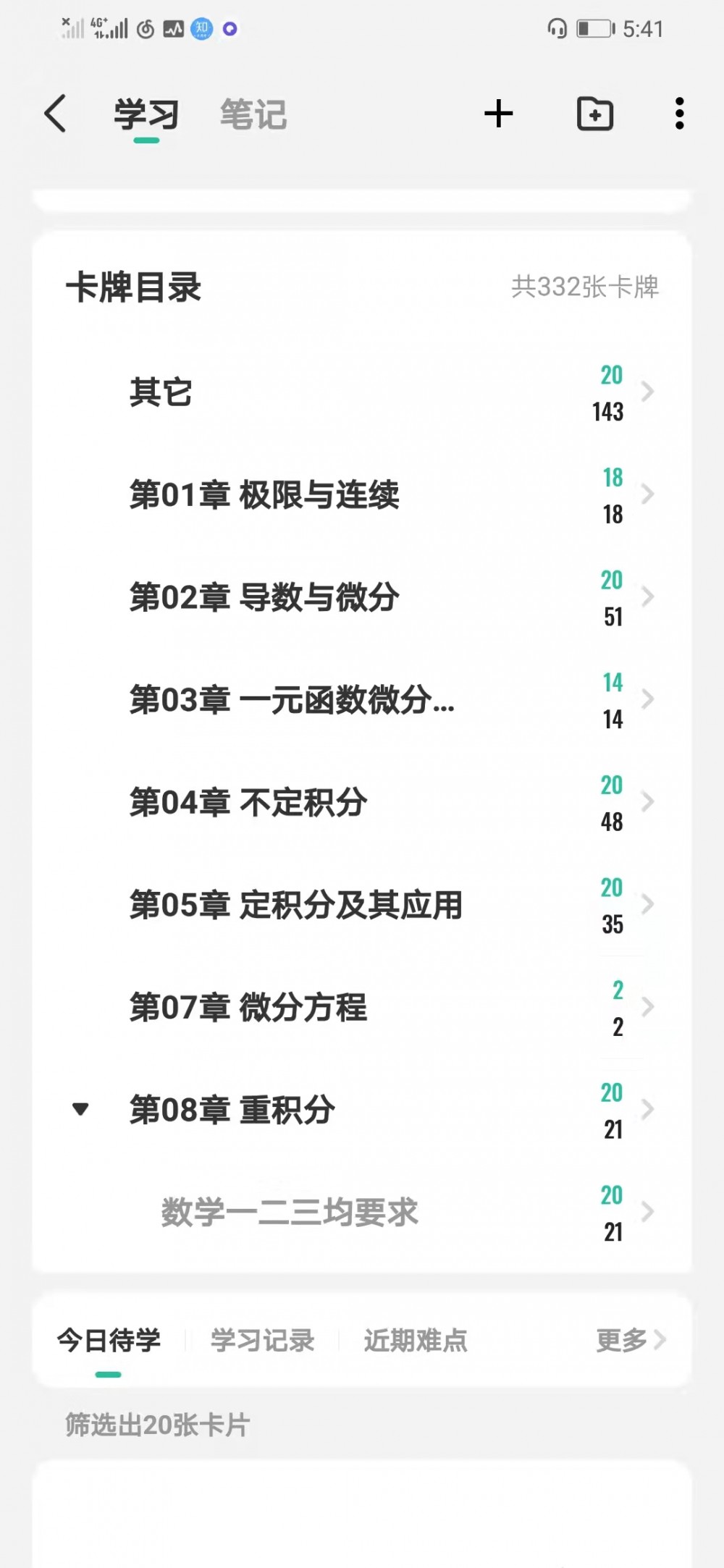This screenshot has height=1568, width=724.
Task: Open sub-item 数学一二三均要求
Action: [362, 1213]
